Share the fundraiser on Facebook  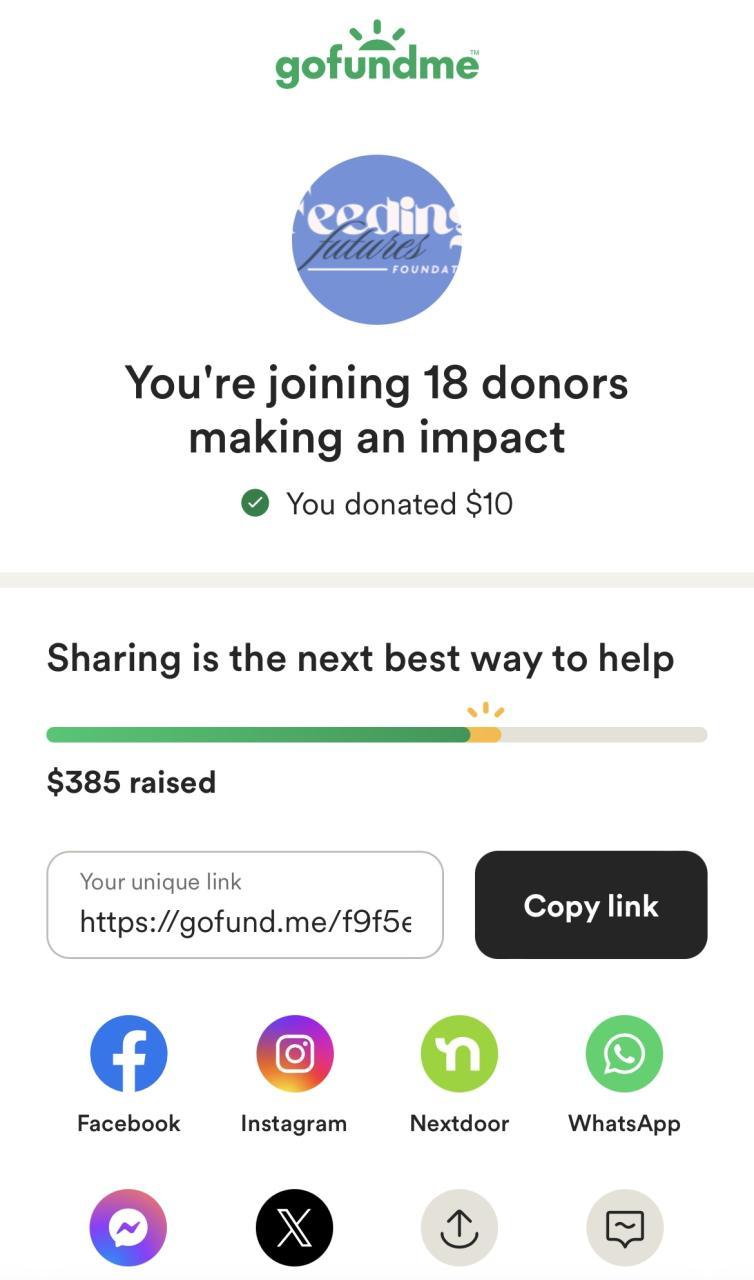click(x=129, y=1054)
